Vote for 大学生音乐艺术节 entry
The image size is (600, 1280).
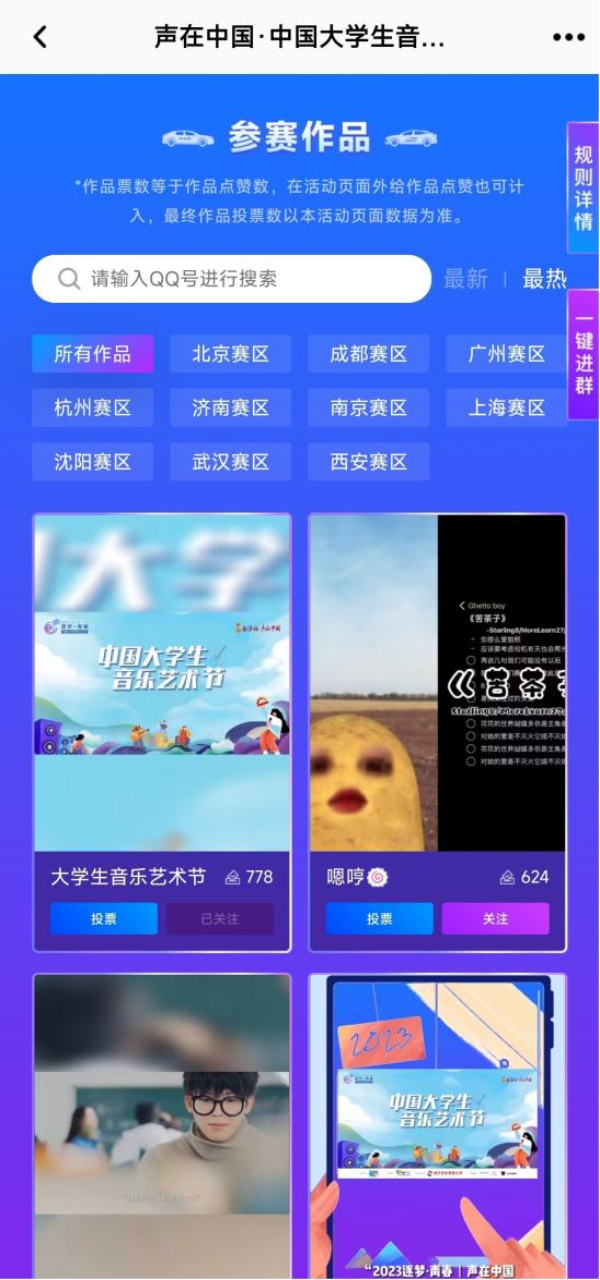coord(104,919)
